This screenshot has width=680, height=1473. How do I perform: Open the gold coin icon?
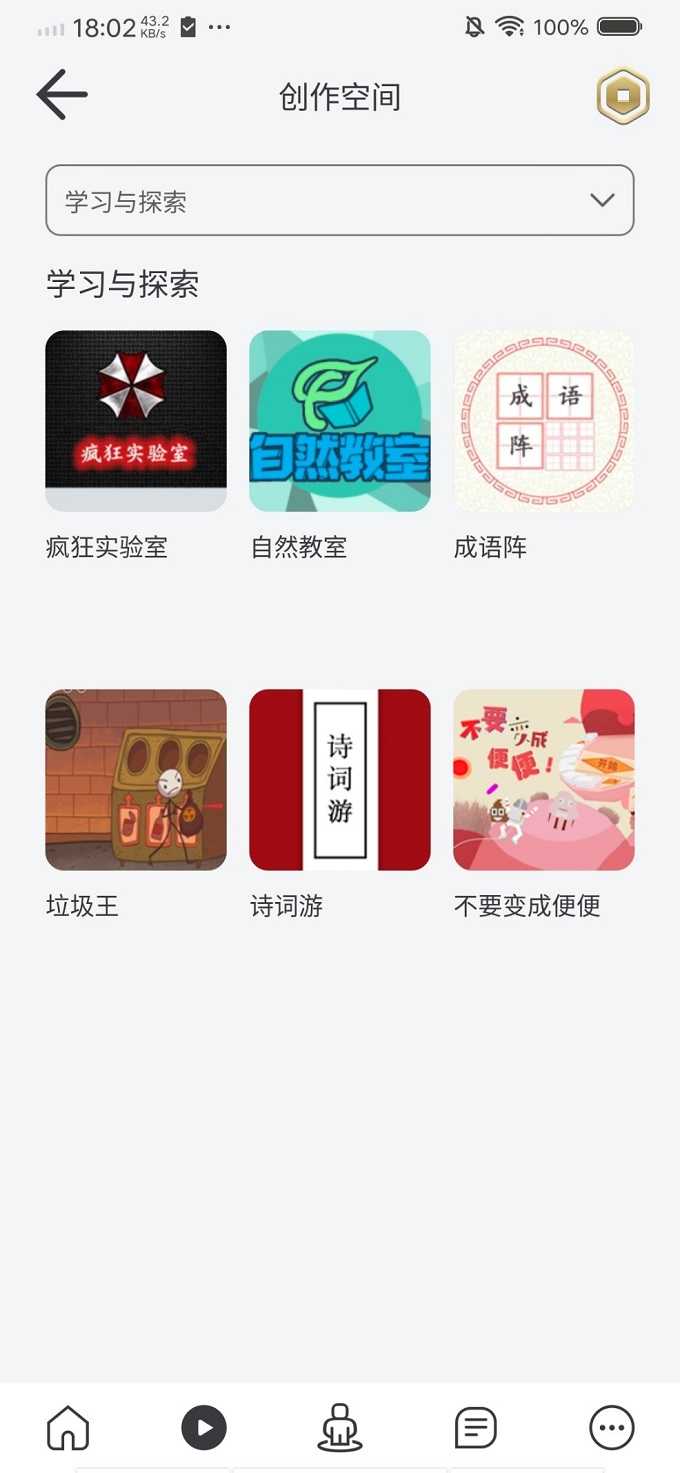(623, 97)
